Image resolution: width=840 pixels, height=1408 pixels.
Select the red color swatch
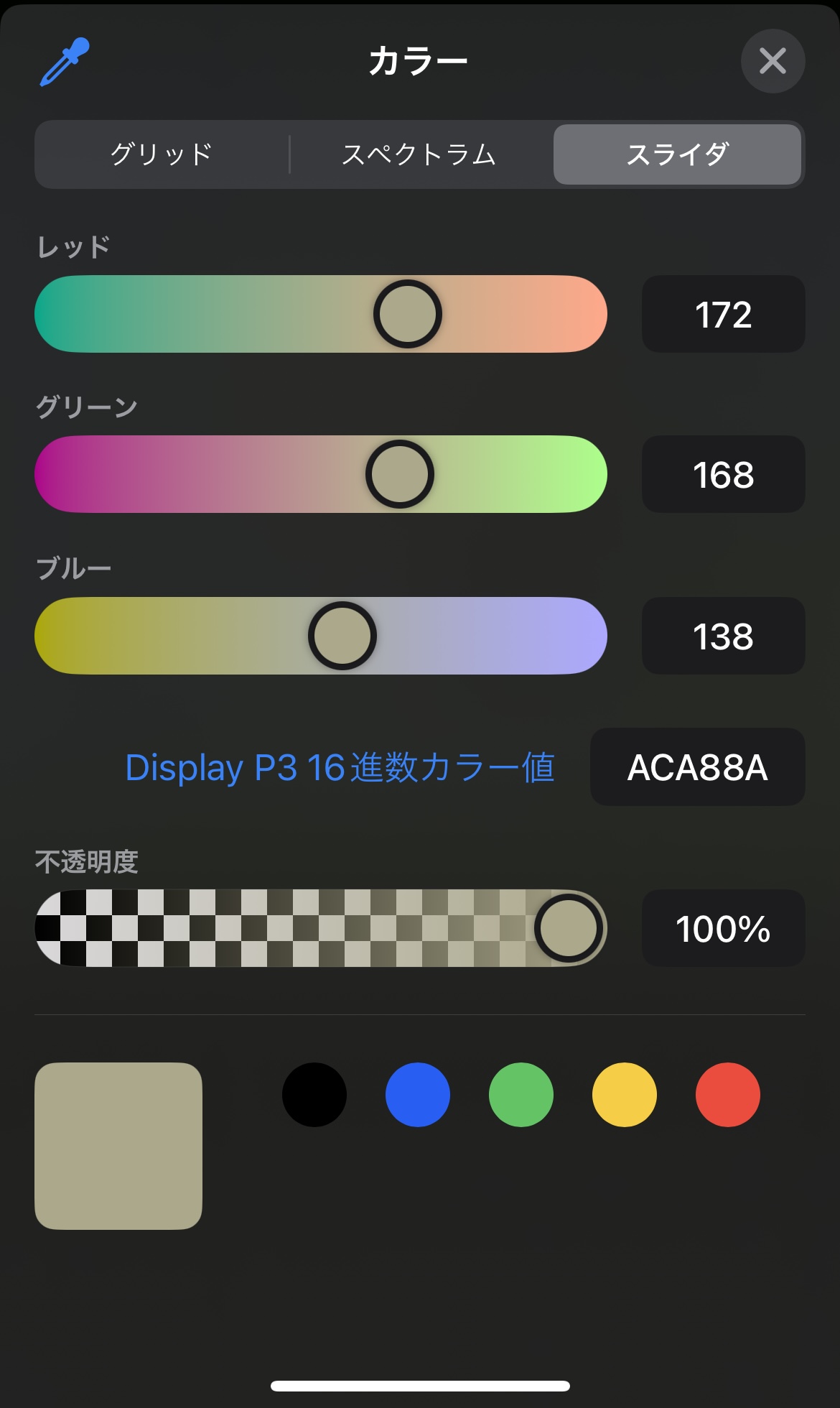coord(728,1095)
